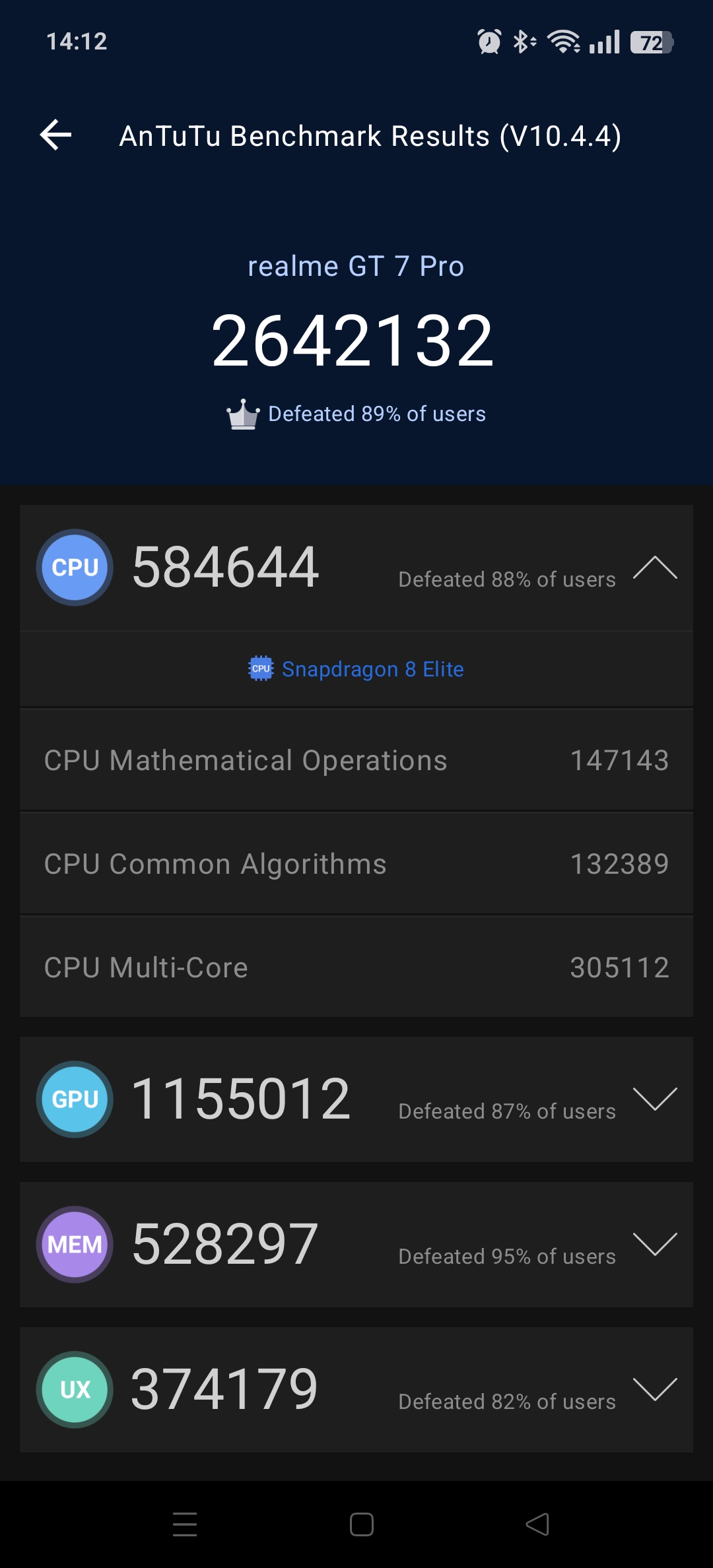Expand the GPU score details
The height and width of the screenshot is (1568, 713).
click(x=654, y=1099)
